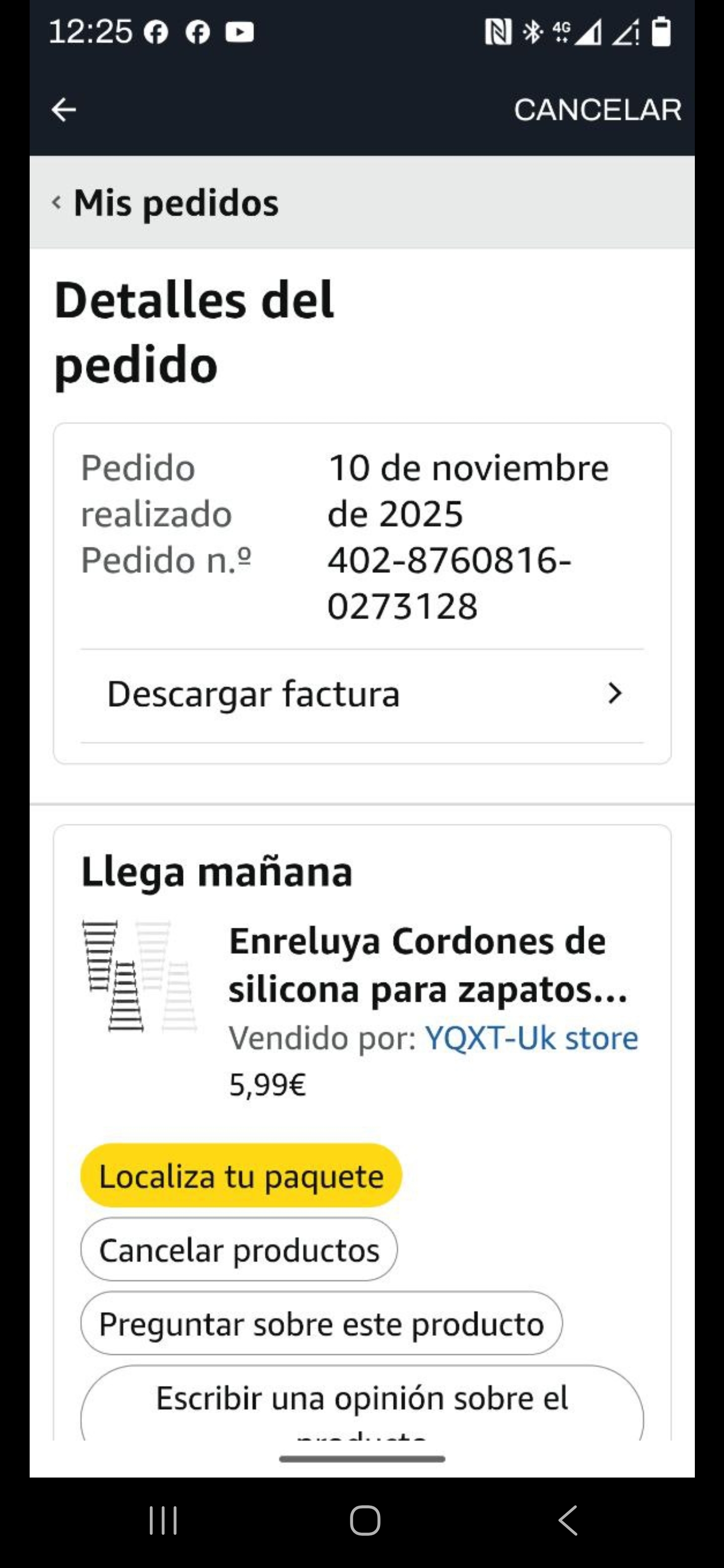Open recent apps from the navigation bar
This screenshot has width=724, height=1568.
163,1521
